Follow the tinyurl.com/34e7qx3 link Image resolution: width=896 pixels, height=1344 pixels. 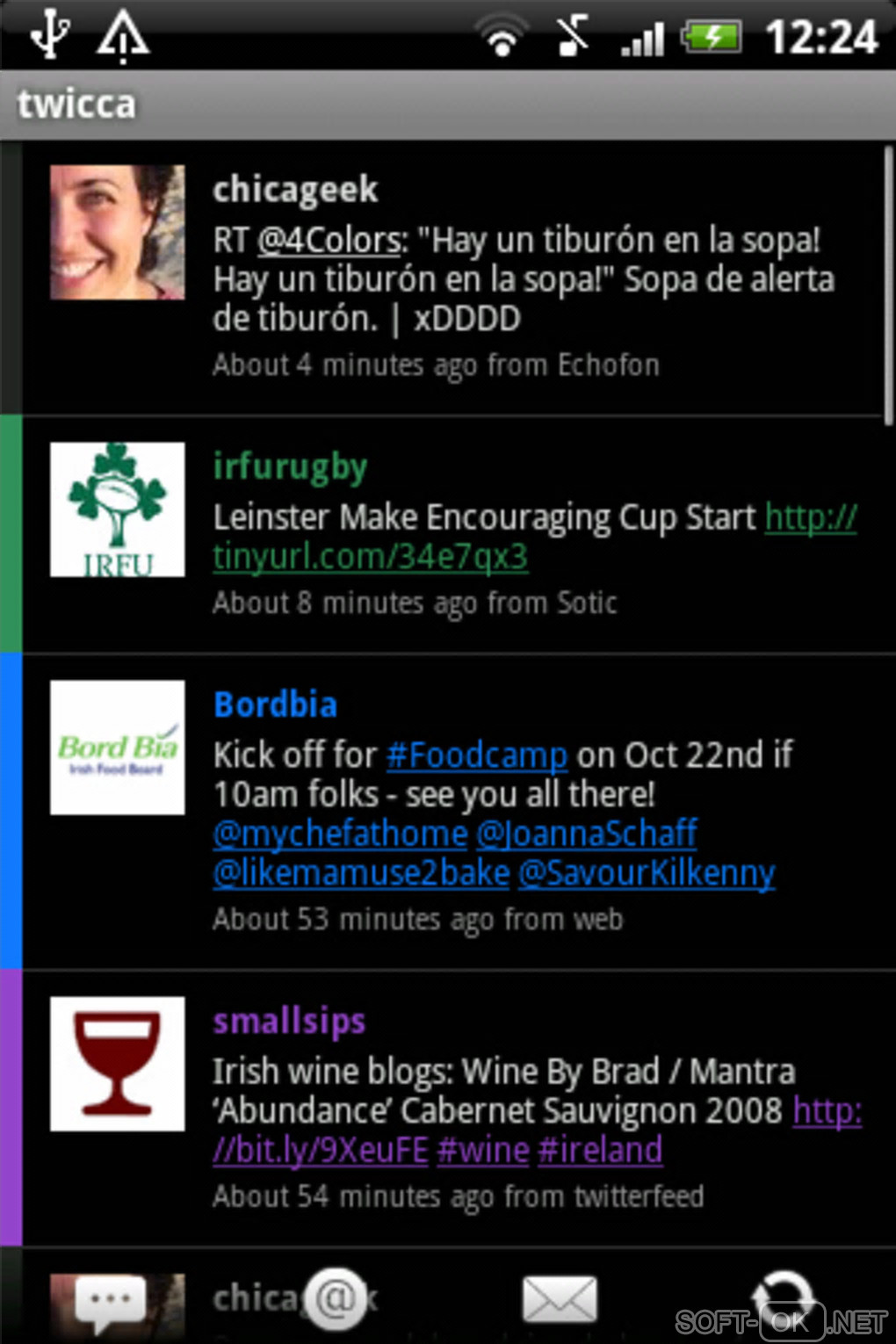tap(370, 557)
